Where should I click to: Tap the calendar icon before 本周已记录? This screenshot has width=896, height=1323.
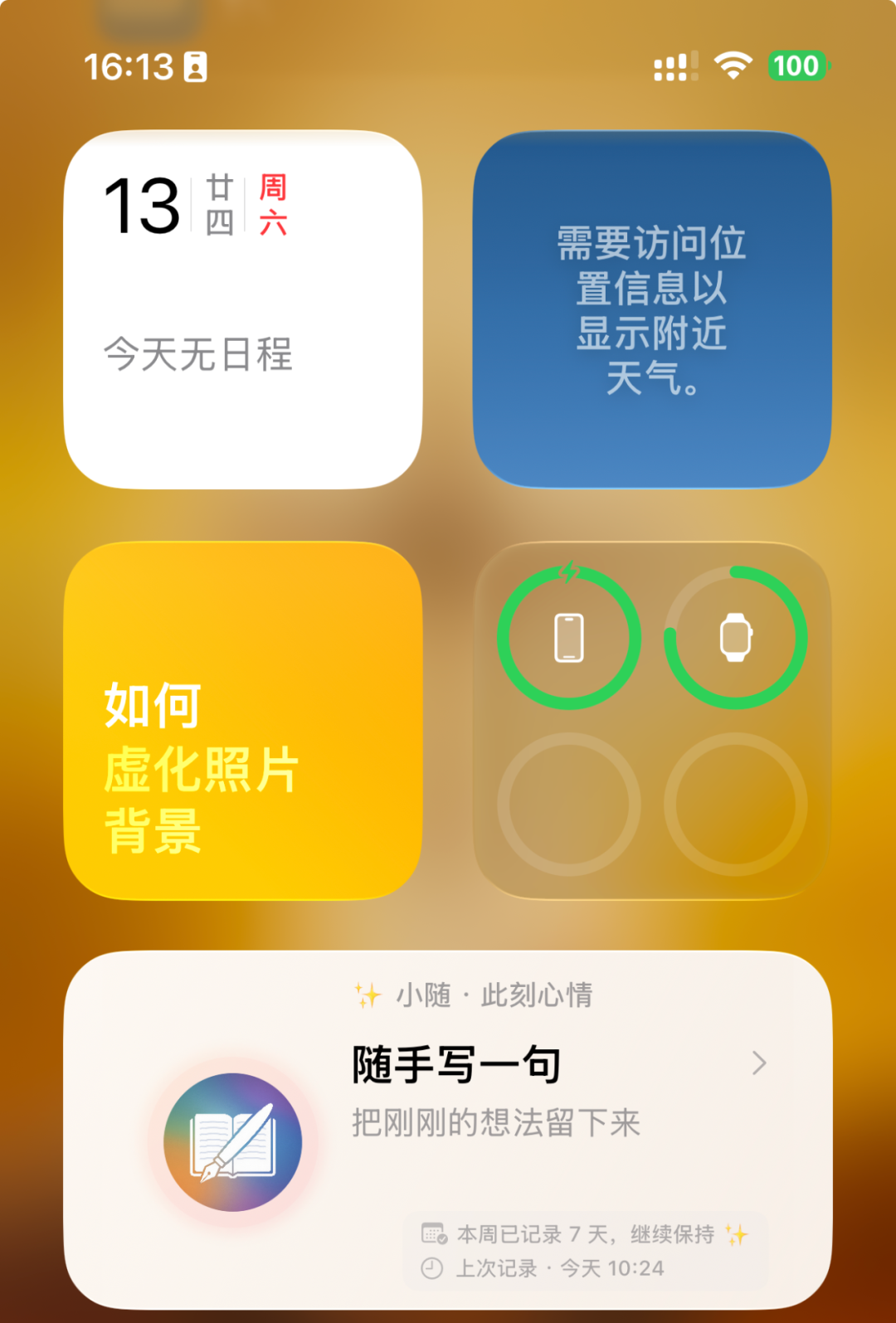click(434, 1233)
